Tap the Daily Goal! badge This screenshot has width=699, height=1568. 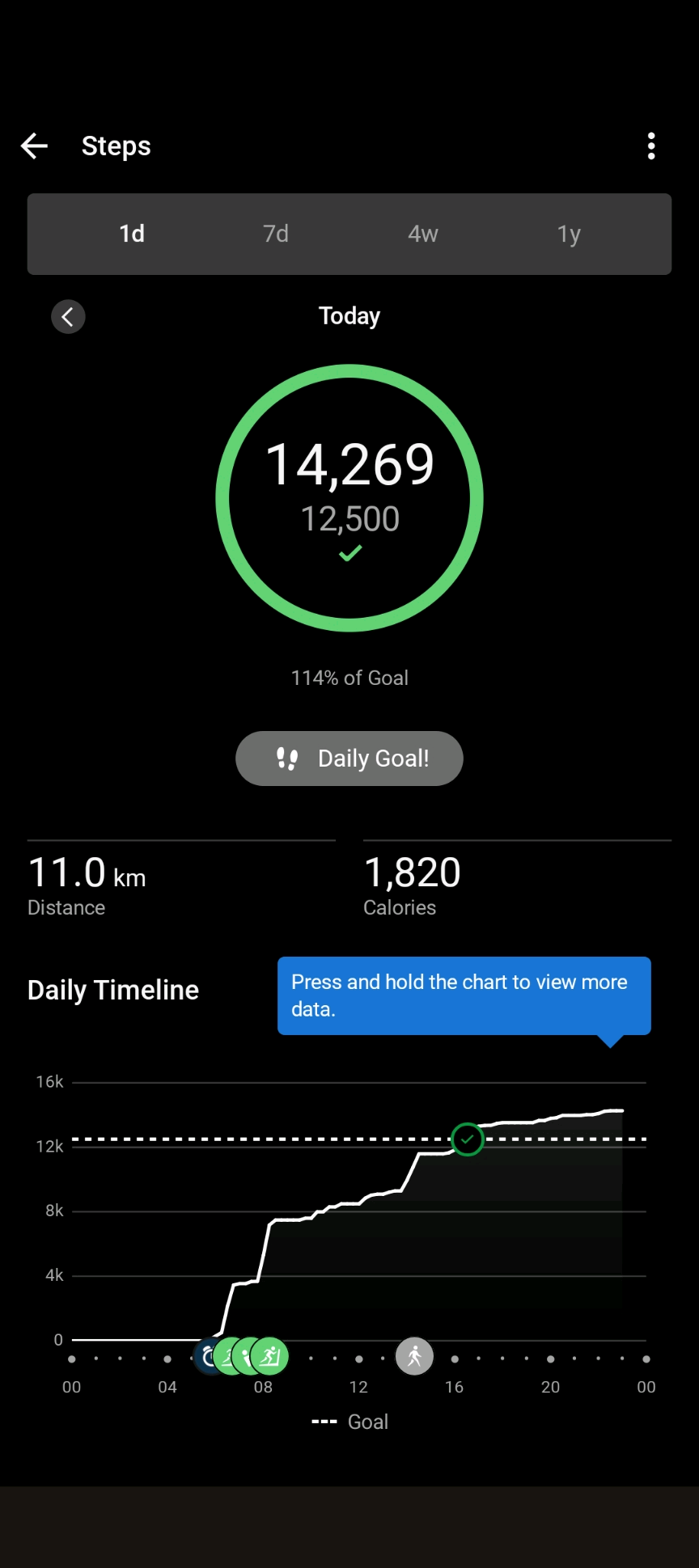[349, 759]
